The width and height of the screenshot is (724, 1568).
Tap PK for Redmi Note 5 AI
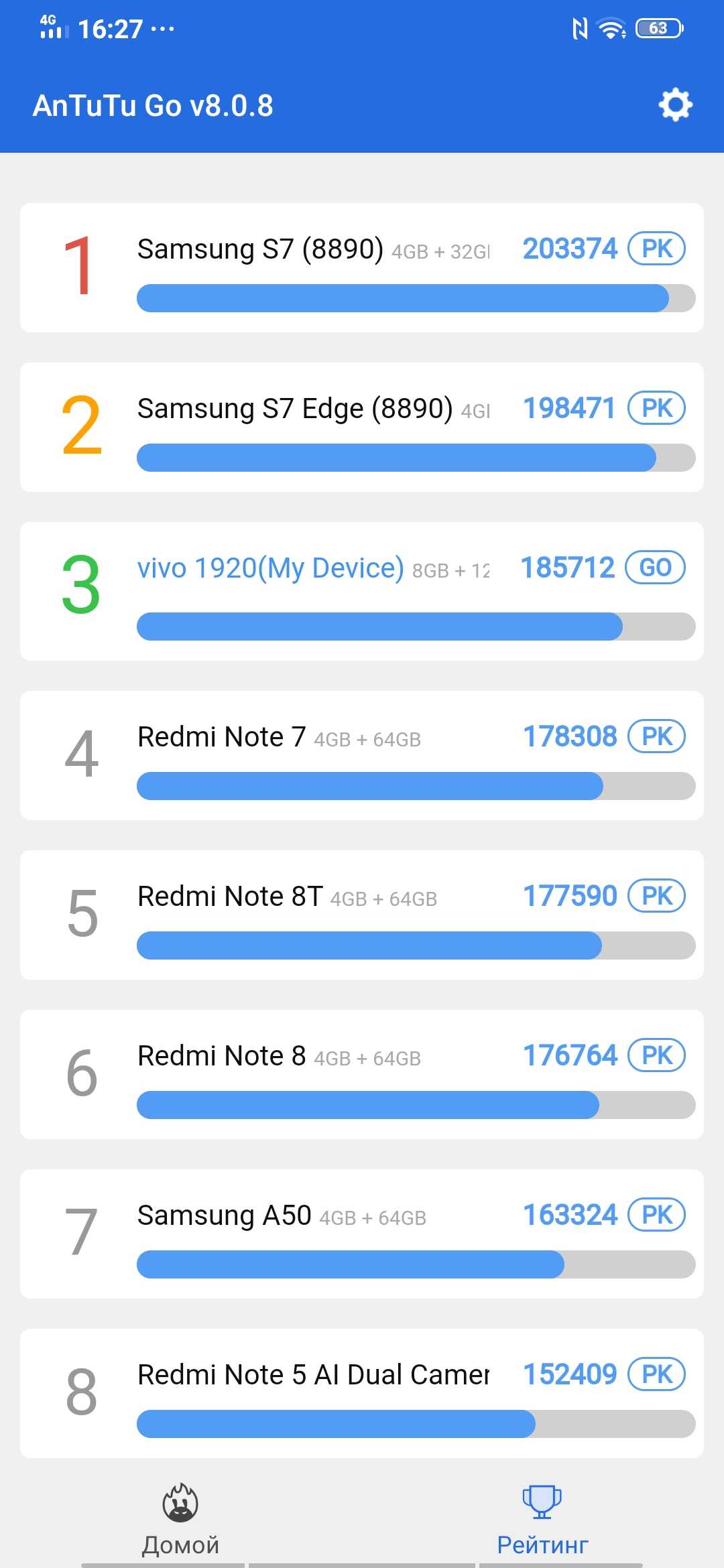(656, 1374)
